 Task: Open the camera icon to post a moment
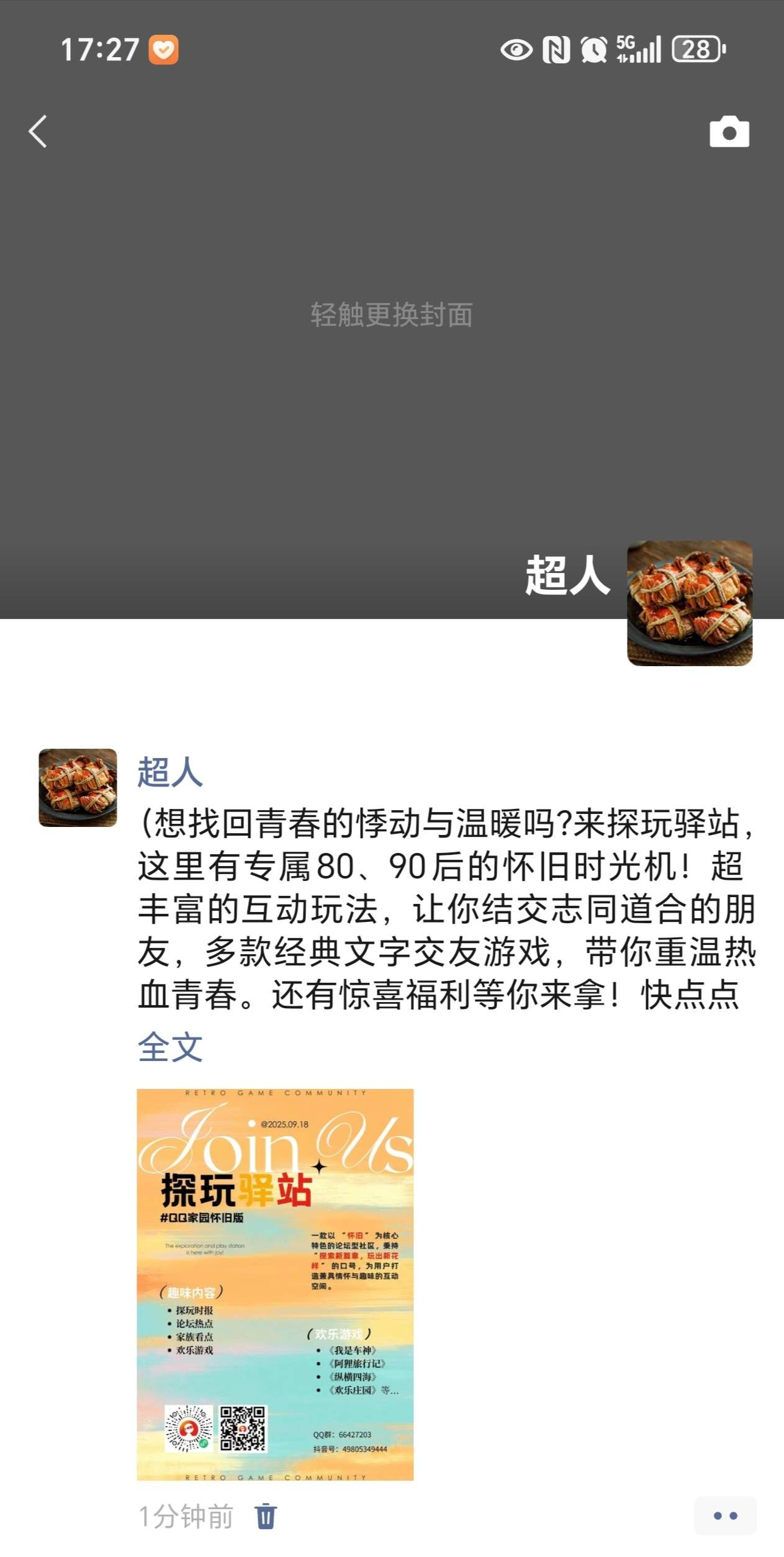click(x=729, y=132)
